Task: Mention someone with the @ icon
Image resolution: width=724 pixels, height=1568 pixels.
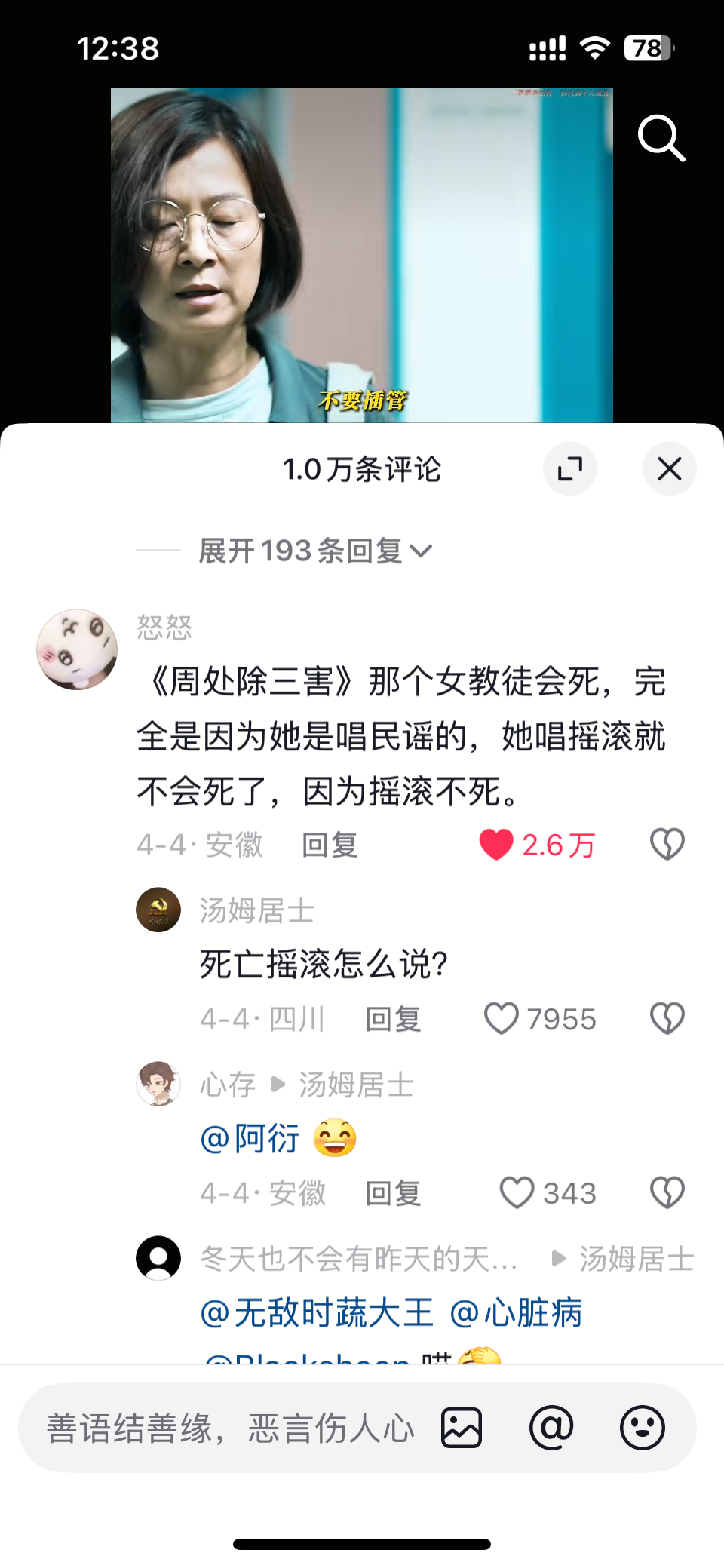Action: coord(551,1428)
